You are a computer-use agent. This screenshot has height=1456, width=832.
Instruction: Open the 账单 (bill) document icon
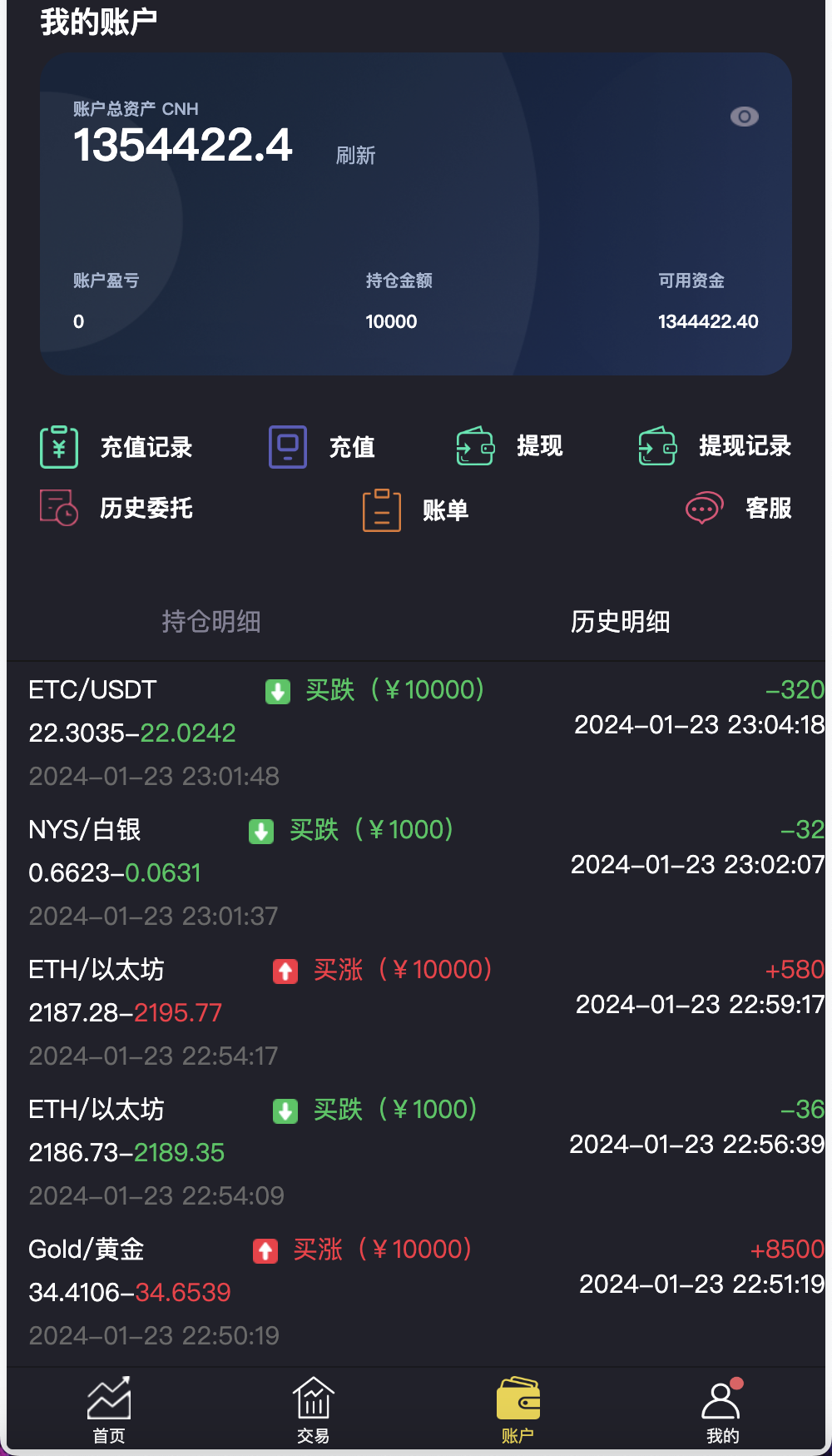coord(381,509)
